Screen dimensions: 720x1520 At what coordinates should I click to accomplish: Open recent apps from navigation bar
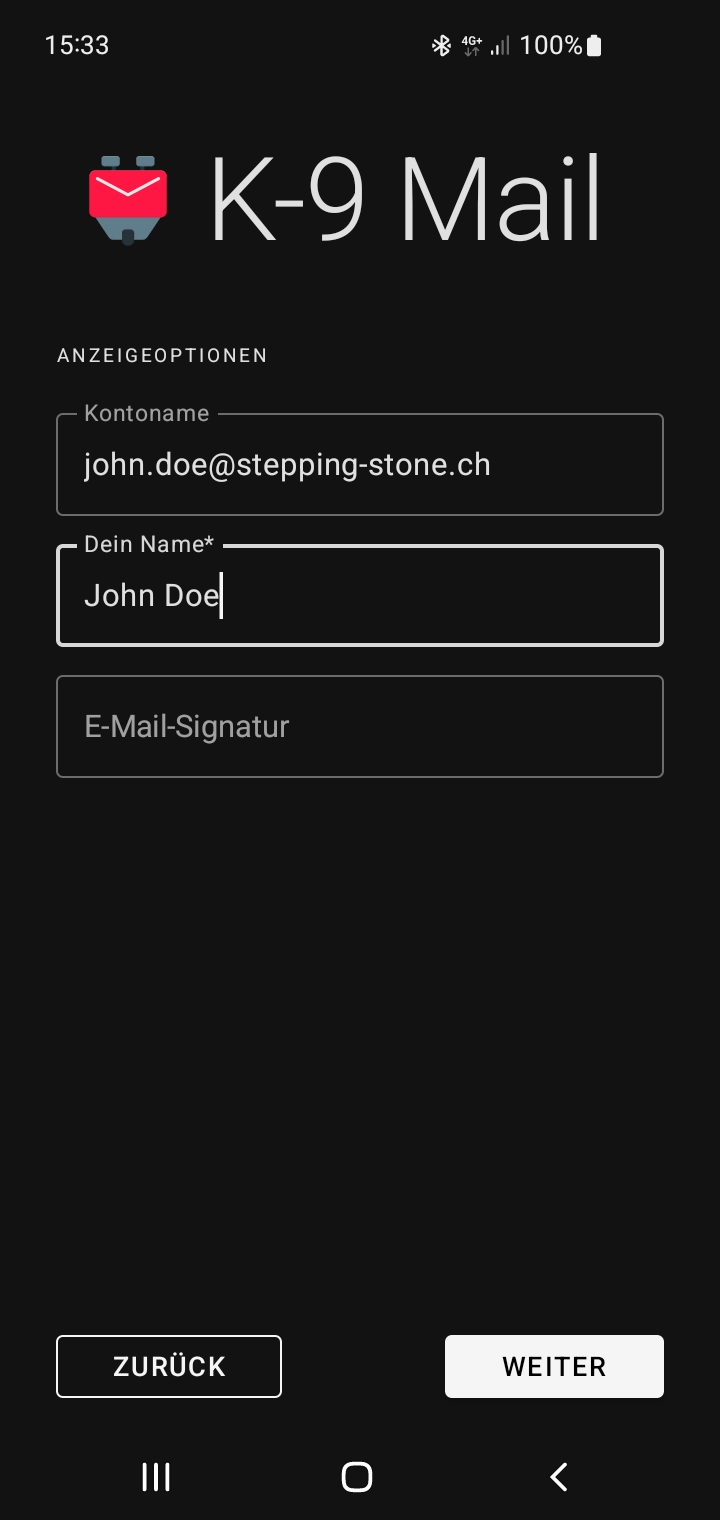[x=156, y=1477]
